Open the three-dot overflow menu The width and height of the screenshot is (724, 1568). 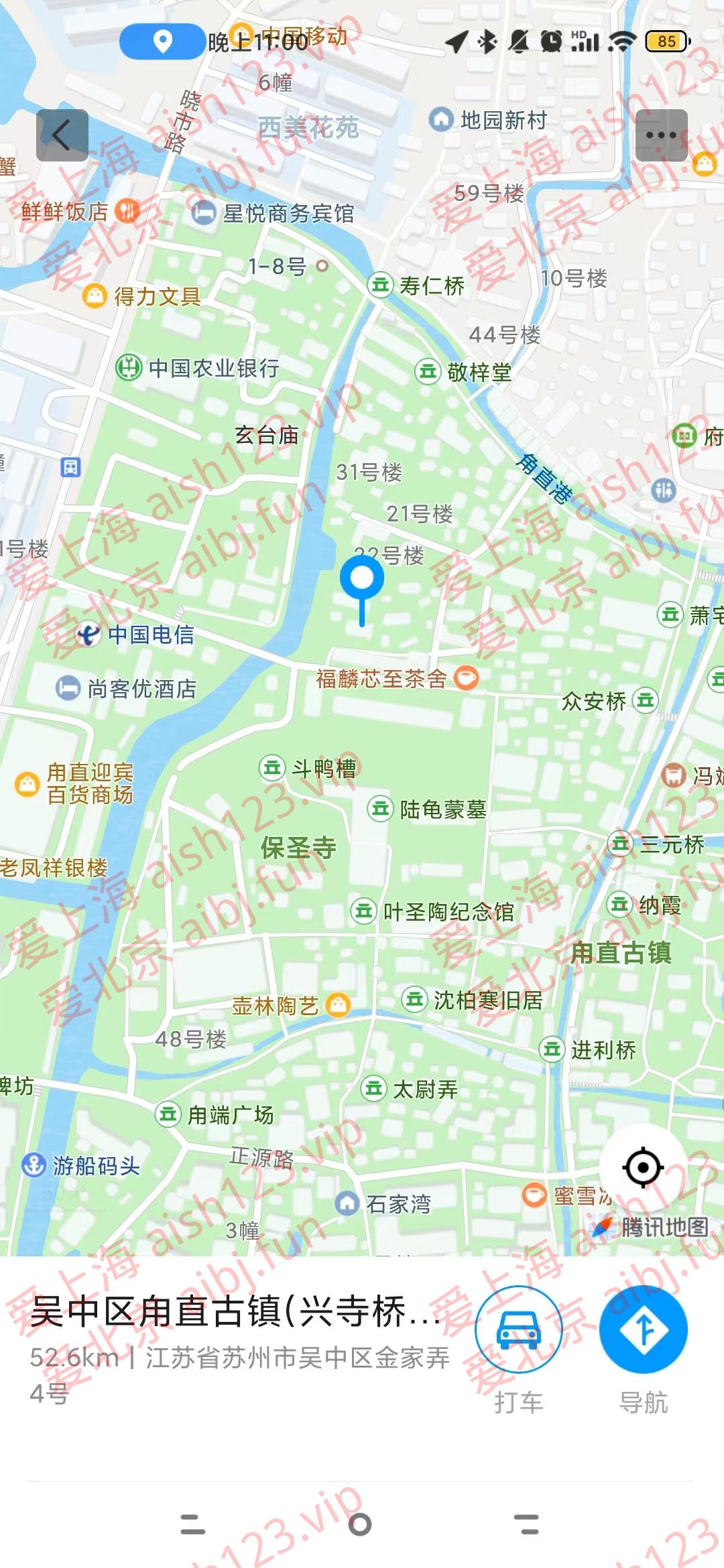point(661,135)
